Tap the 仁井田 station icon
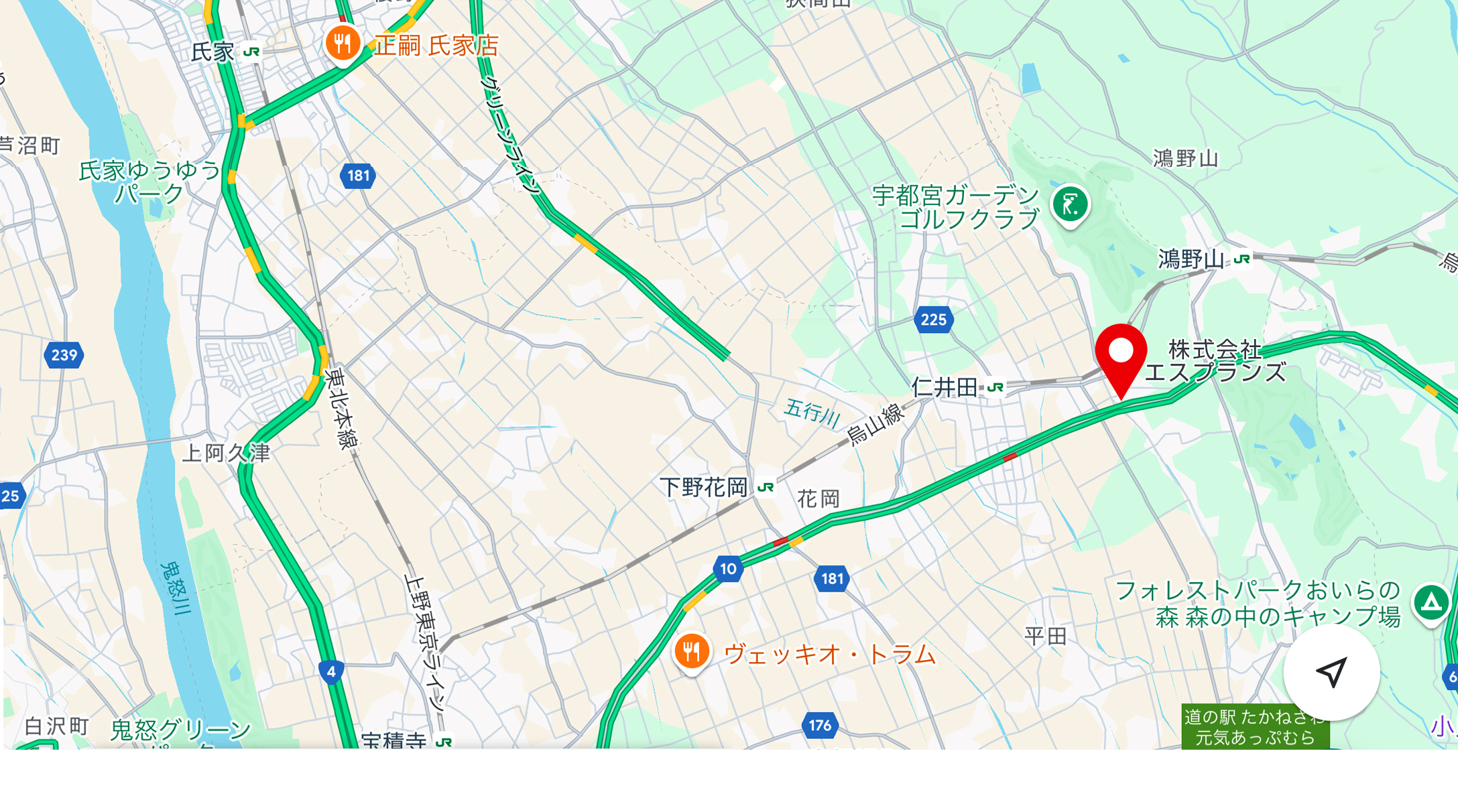Screen dimensions: 1458x812 coord(995,387)
